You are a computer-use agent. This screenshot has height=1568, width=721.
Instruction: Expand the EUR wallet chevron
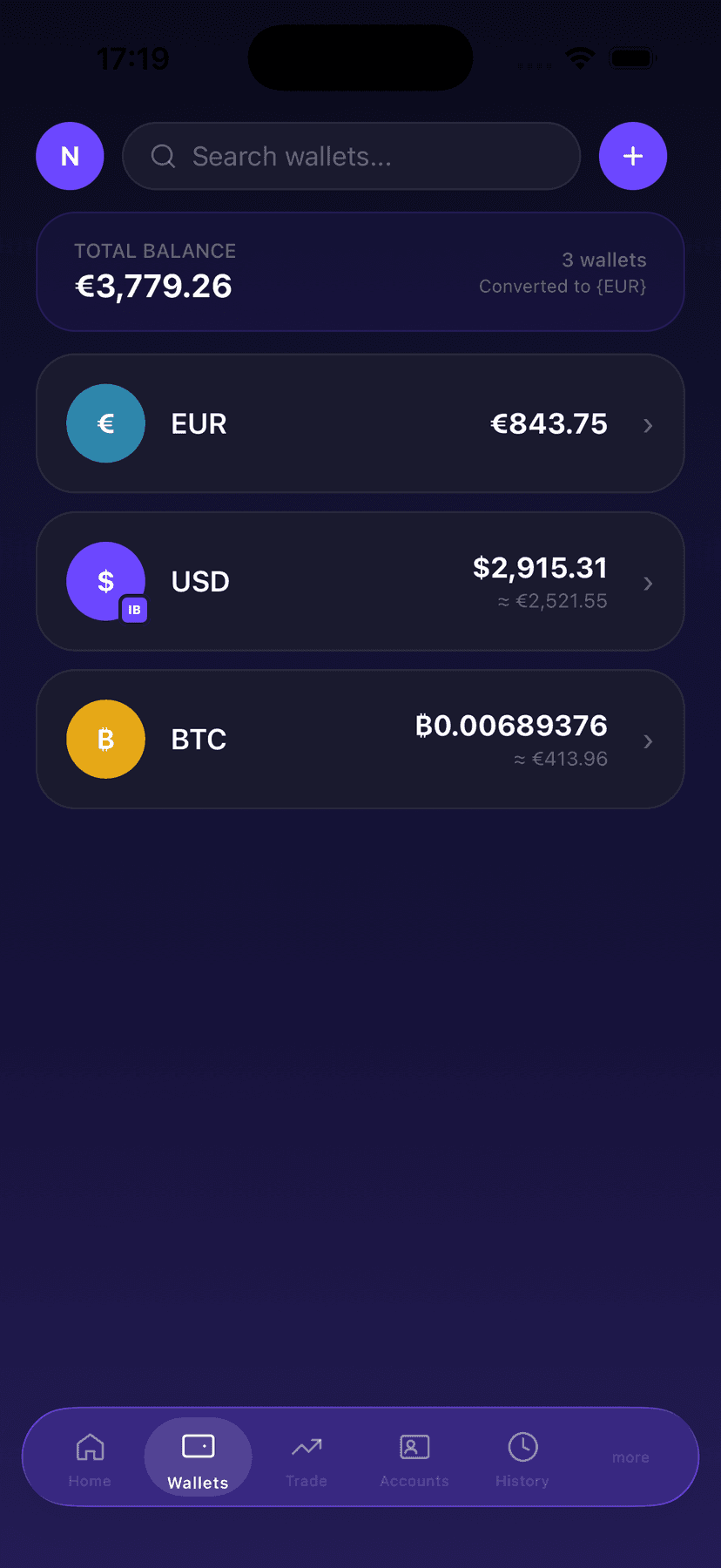coord(648,426)
